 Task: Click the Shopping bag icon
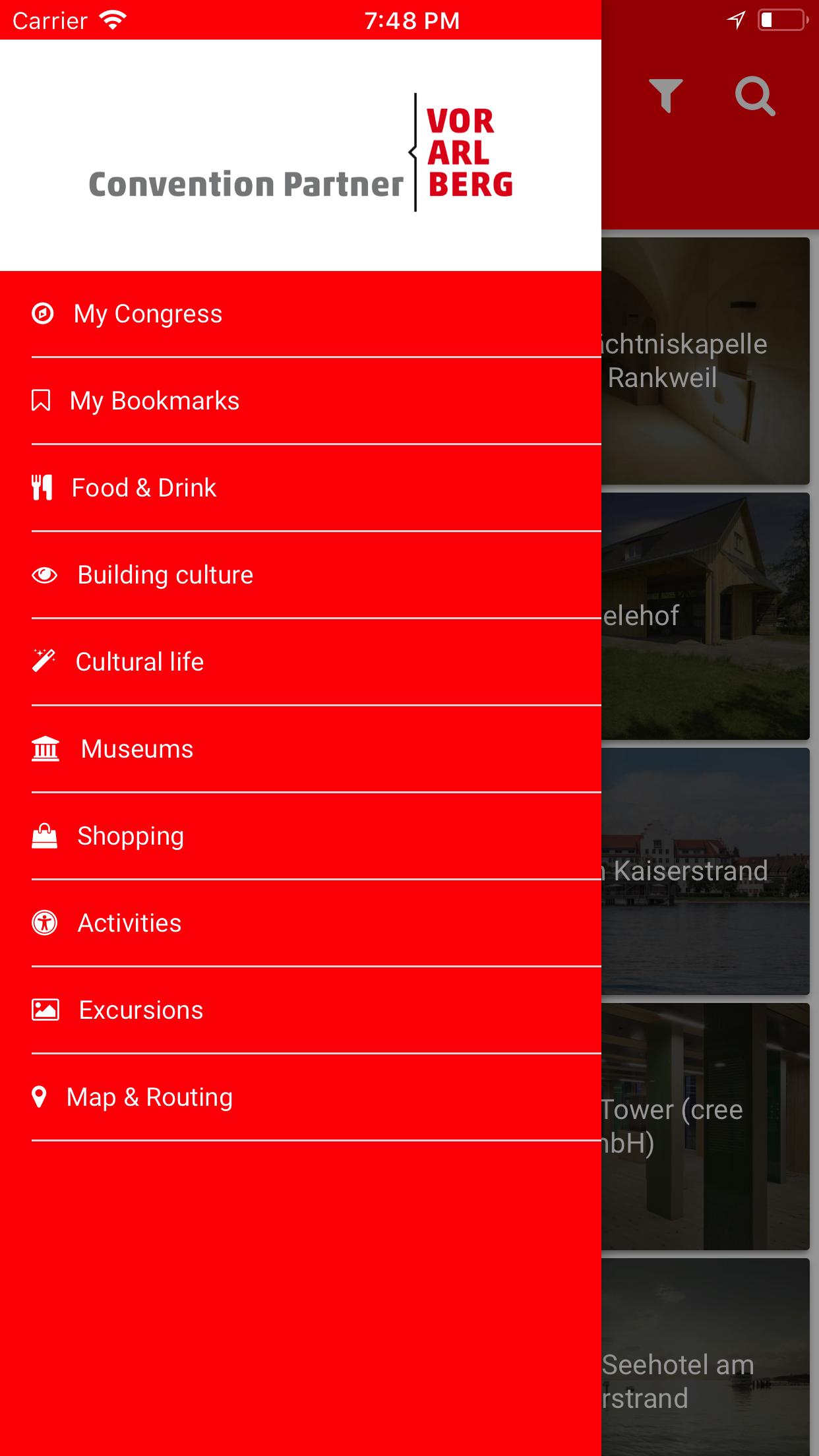[x=45, y=835]
